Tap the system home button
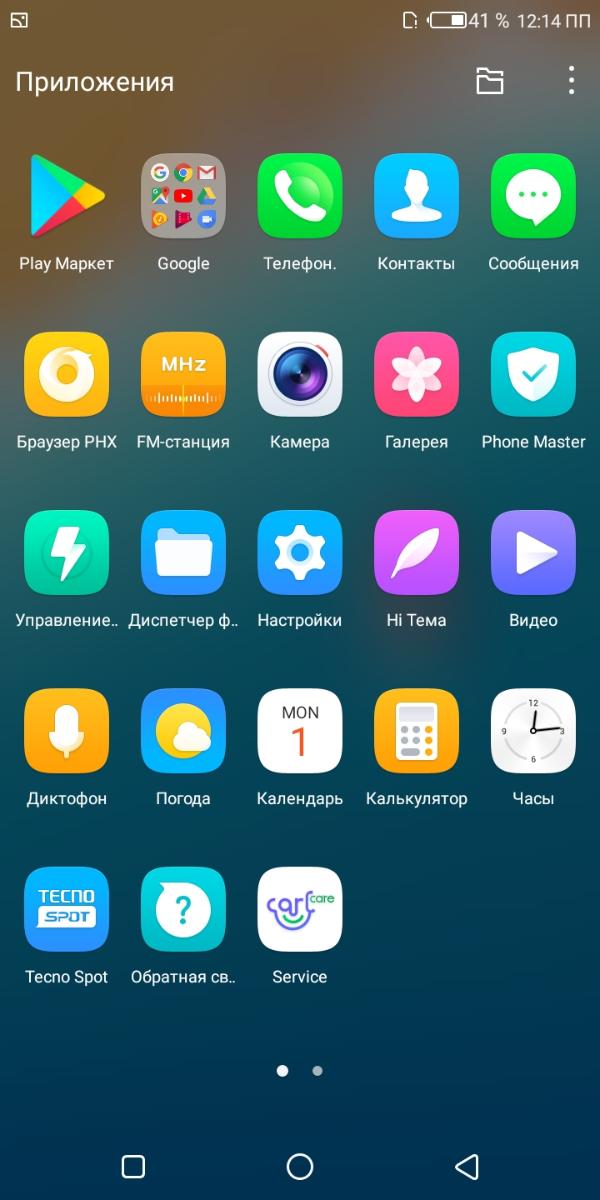 click(300, 1166)
